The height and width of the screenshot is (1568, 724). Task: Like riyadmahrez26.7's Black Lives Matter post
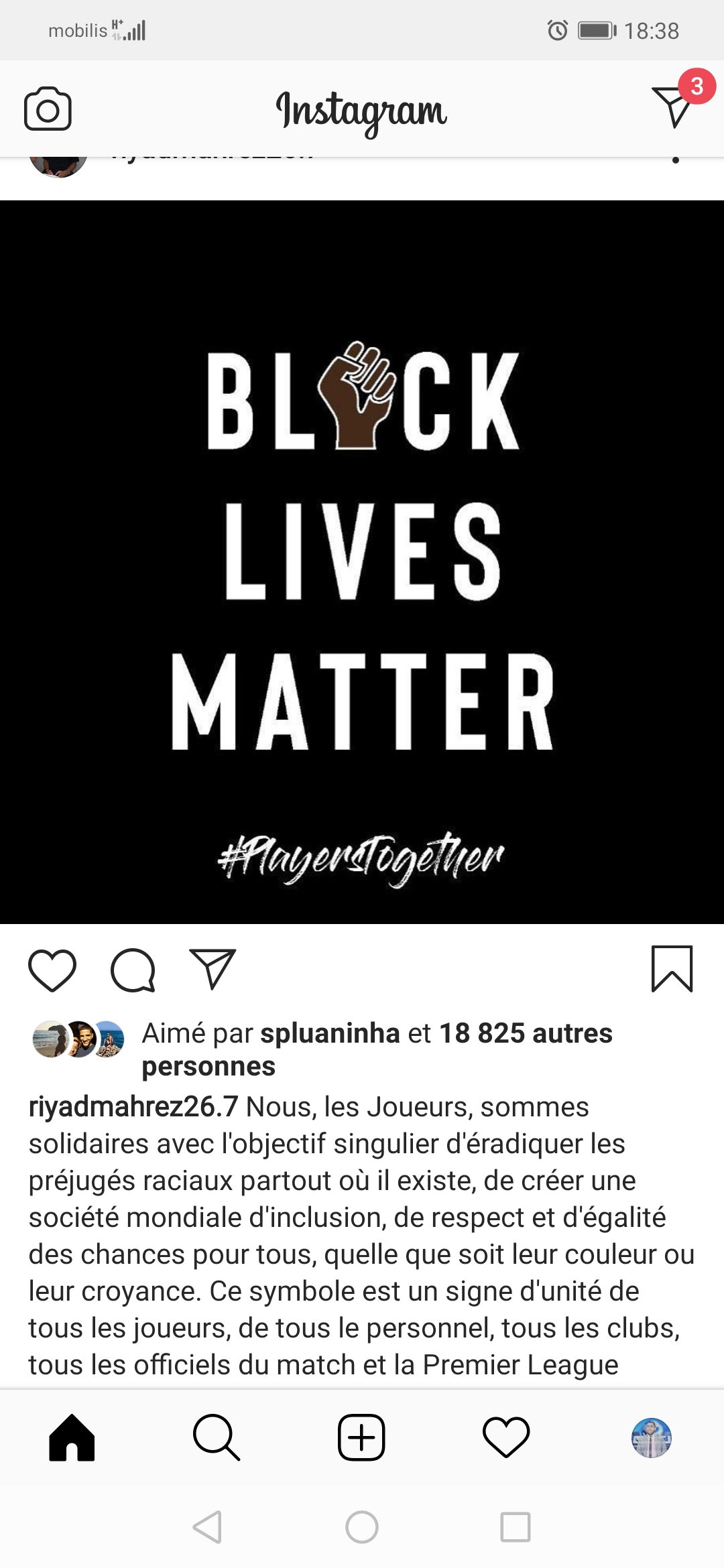pyautogui.click(x=52, y=970)
